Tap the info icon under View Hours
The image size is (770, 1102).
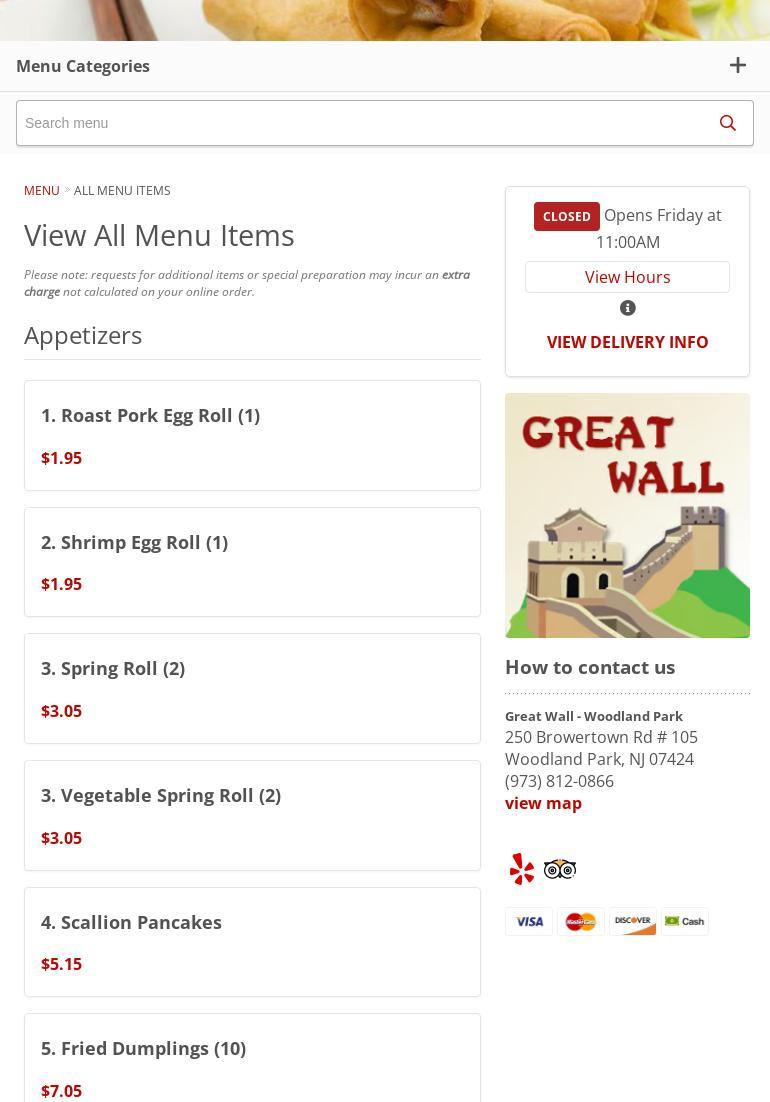pyautogui.click(x=627, y=308)
